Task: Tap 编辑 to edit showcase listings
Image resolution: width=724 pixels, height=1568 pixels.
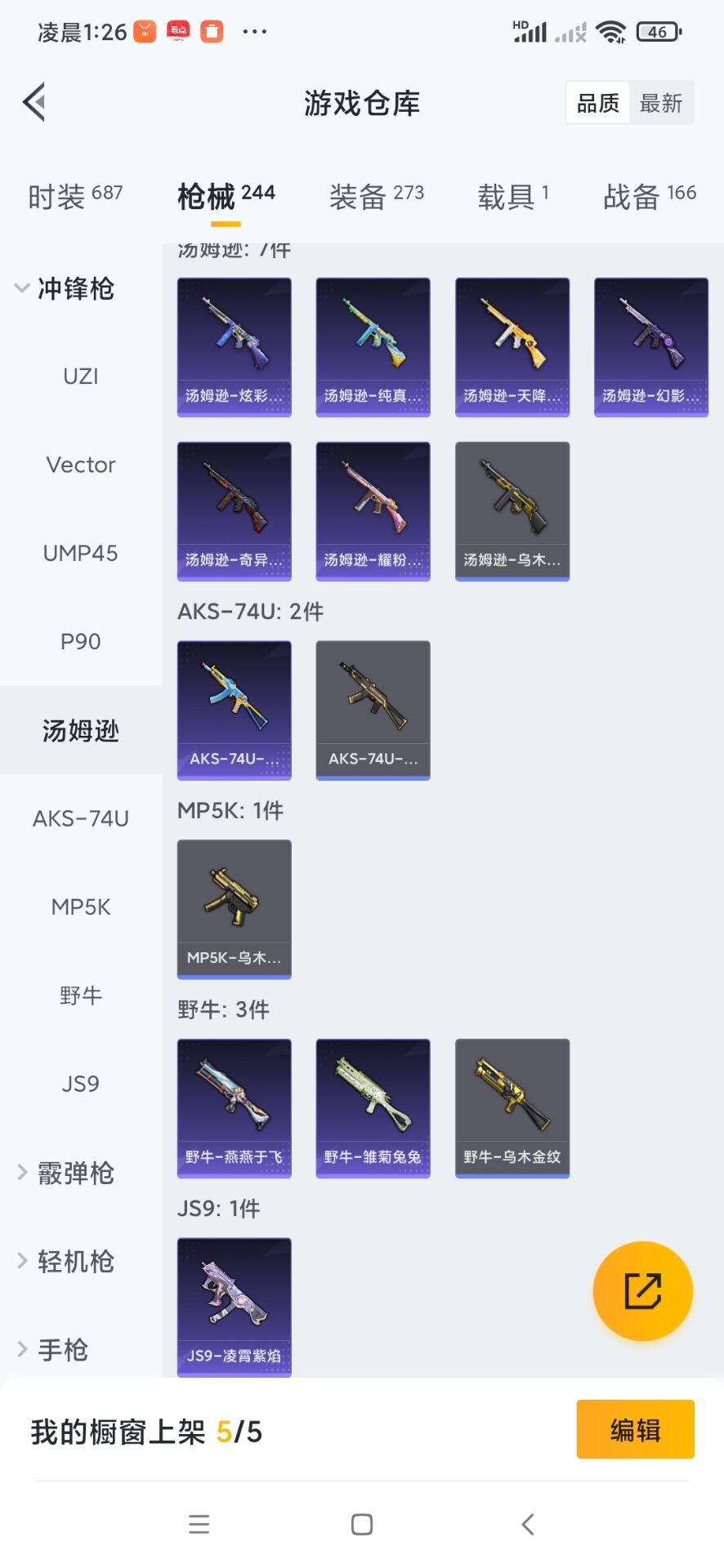Action: [635, 1429]
